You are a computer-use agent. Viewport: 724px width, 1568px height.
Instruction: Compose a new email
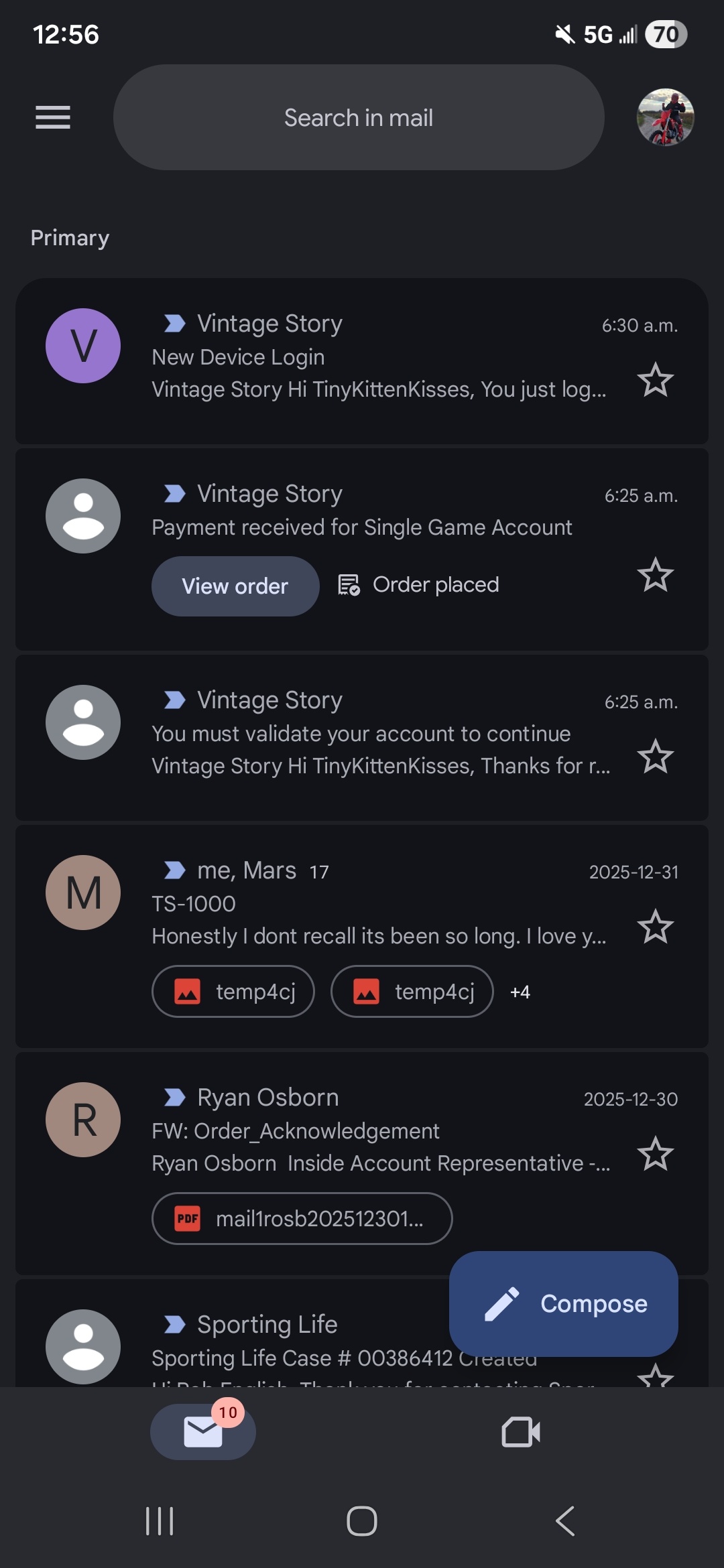coord(563,1303)
